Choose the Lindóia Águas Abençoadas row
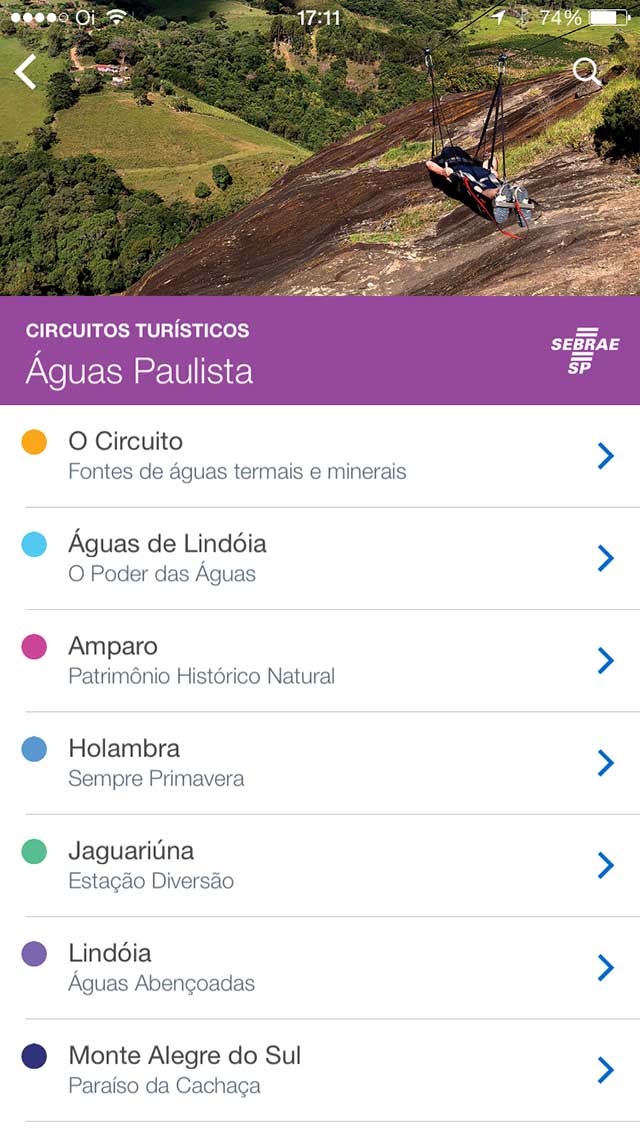640x1138 pixels. pyautogui.click(x=320, y=968)
